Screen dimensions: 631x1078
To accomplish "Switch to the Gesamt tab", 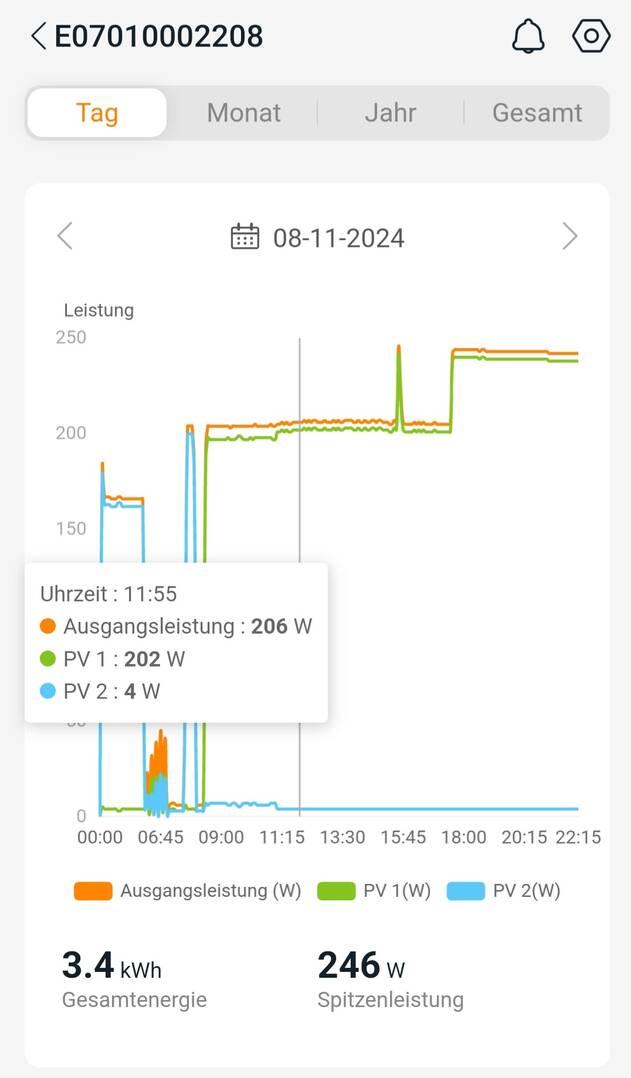I will pyautogui.click(x=537, y=113).
